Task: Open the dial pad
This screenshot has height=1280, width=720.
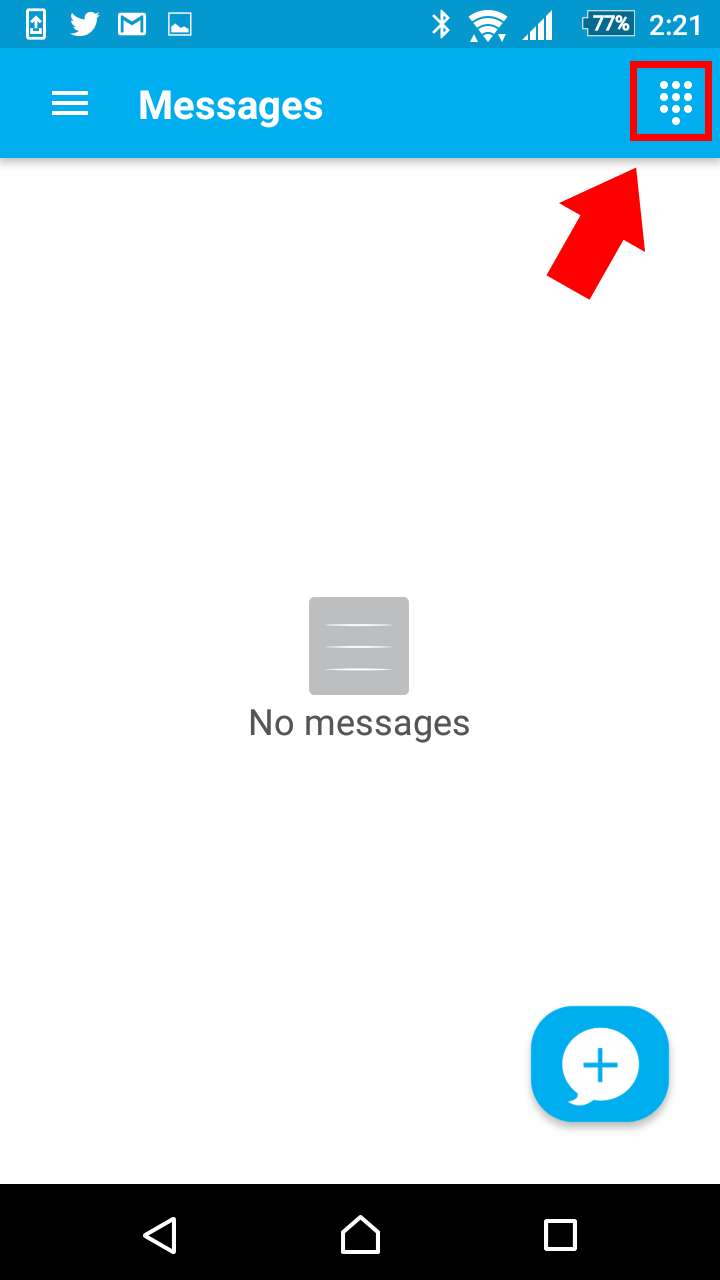Action: (x=675, y=101)
